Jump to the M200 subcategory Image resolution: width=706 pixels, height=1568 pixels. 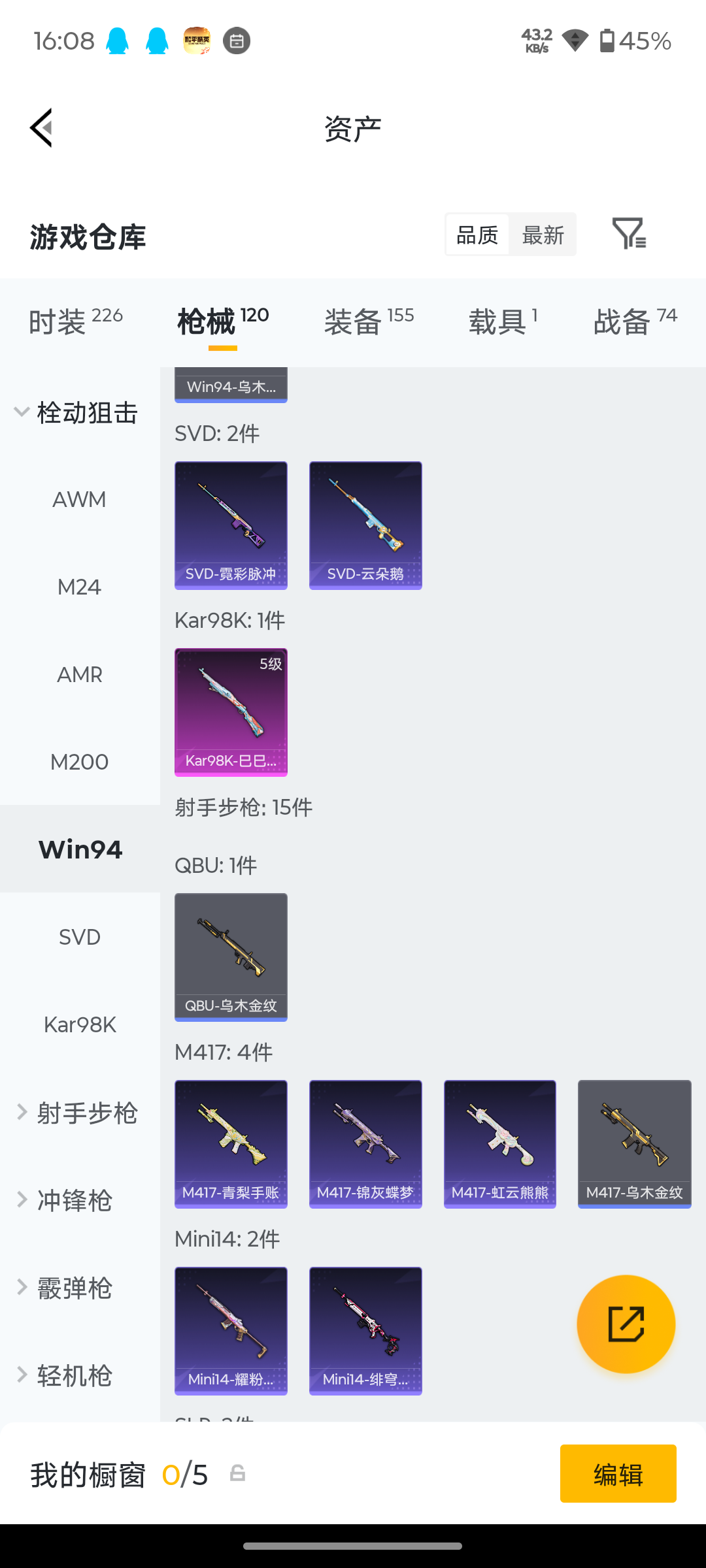pos(79,762)
